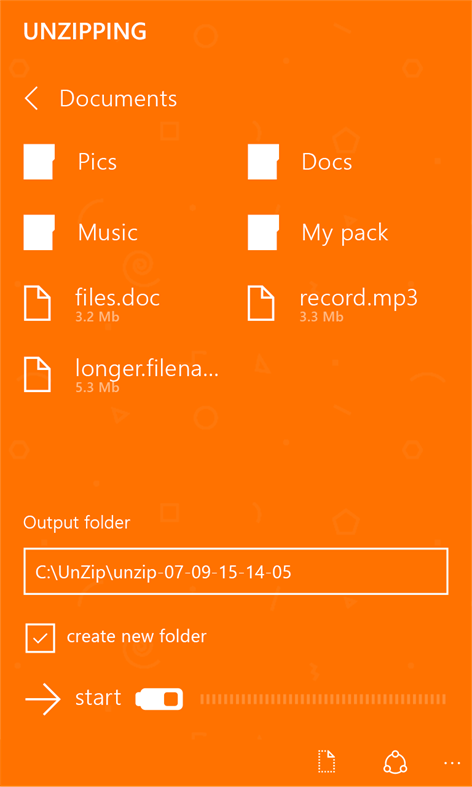Tap the dotted file icon in bottom bar
472x787 pixels.
coord(327,762)
